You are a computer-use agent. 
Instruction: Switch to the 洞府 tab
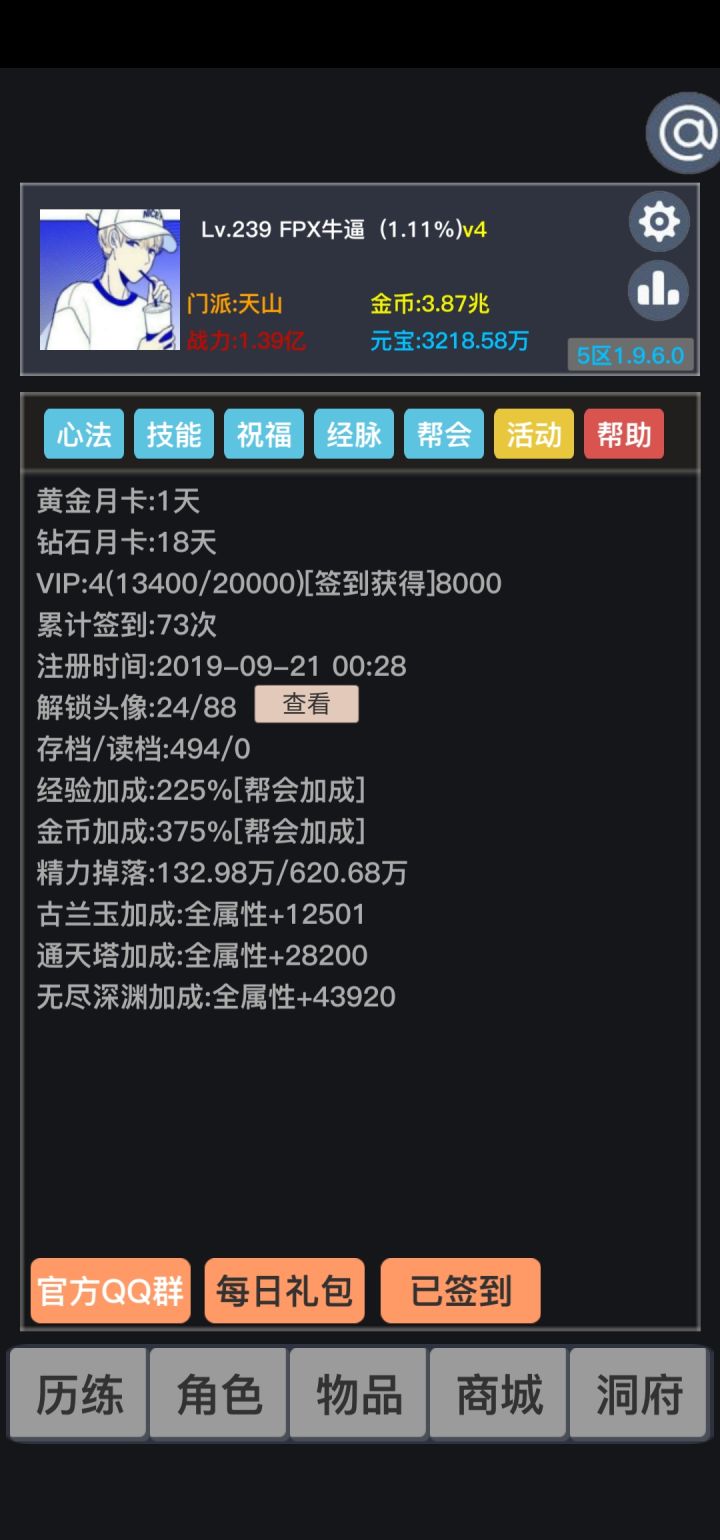pos(639,1394)
